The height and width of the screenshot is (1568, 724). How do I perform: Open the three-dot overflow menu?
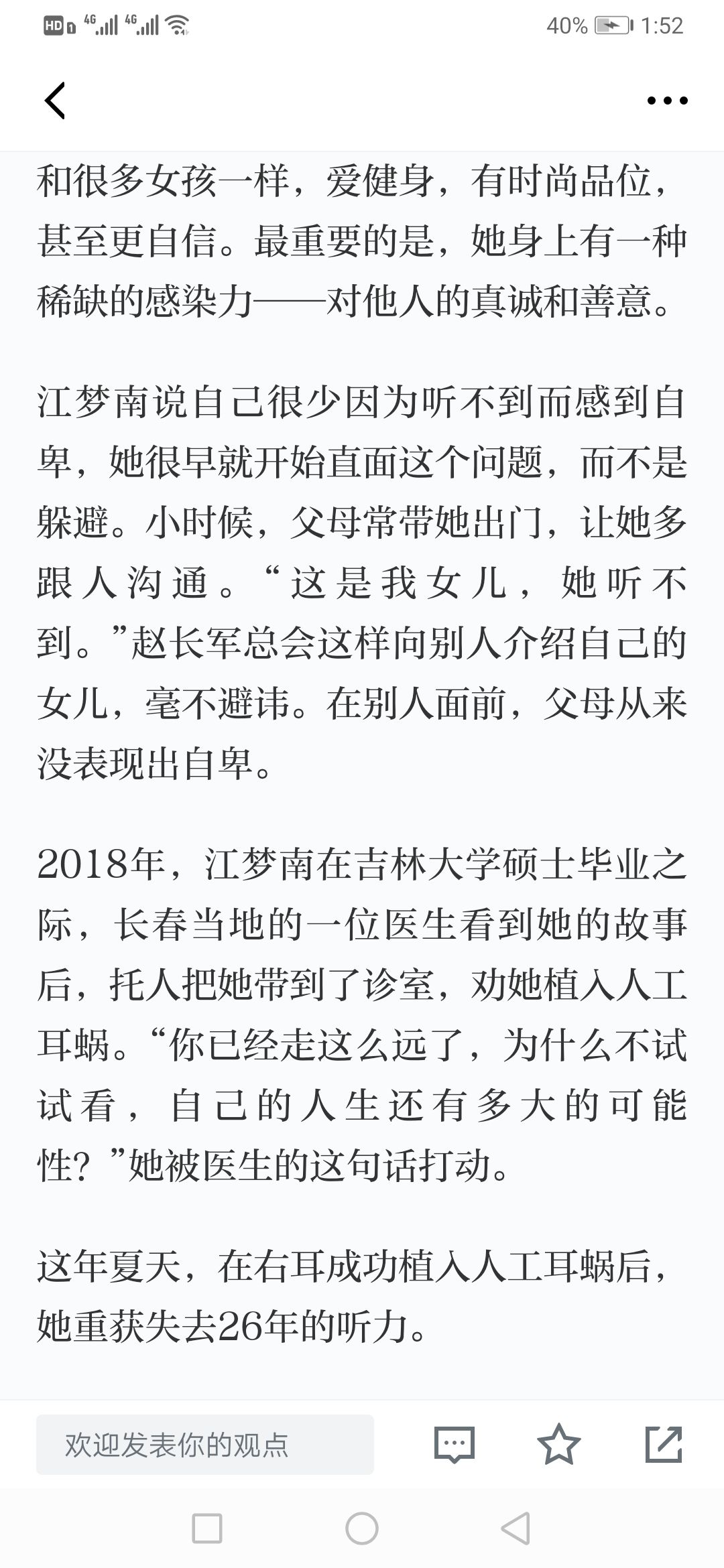(667, 101)
